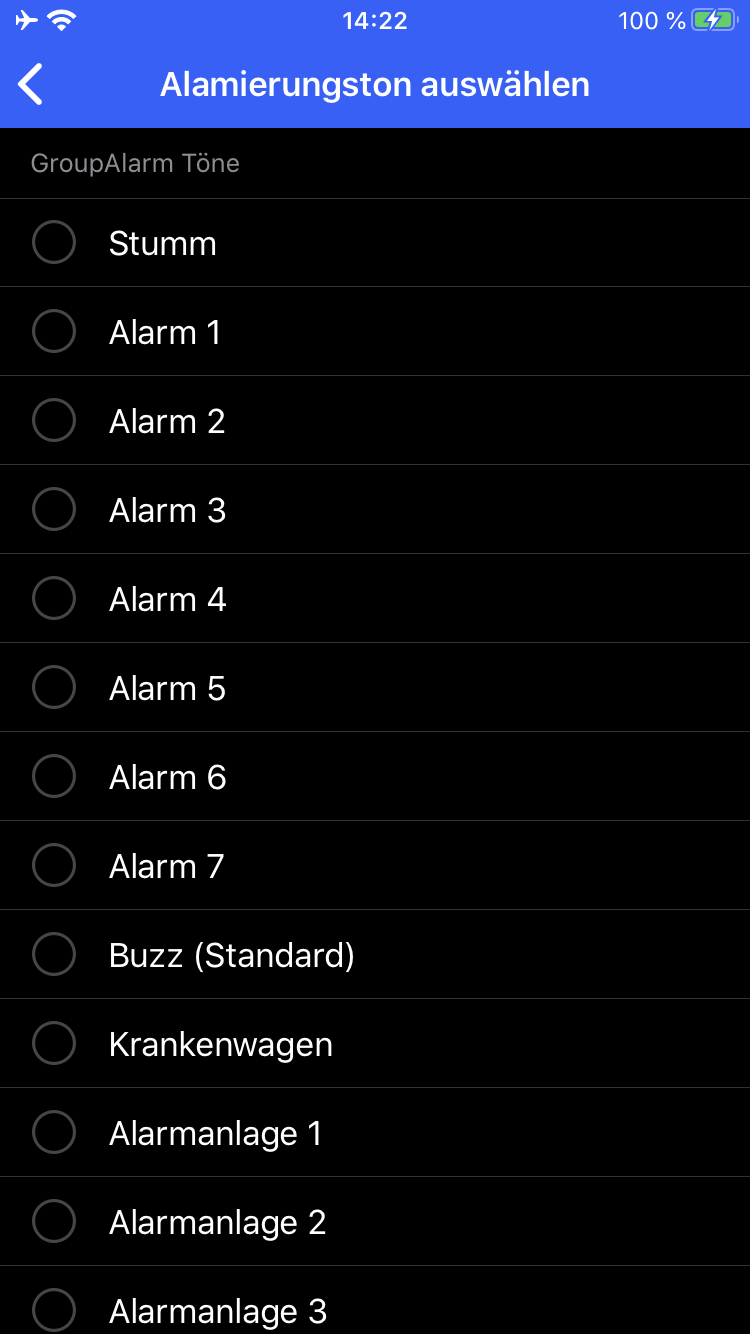Tap the Alarm 6 tone
The height and width of the screenshot is (1334, 750).
point(54,777)
